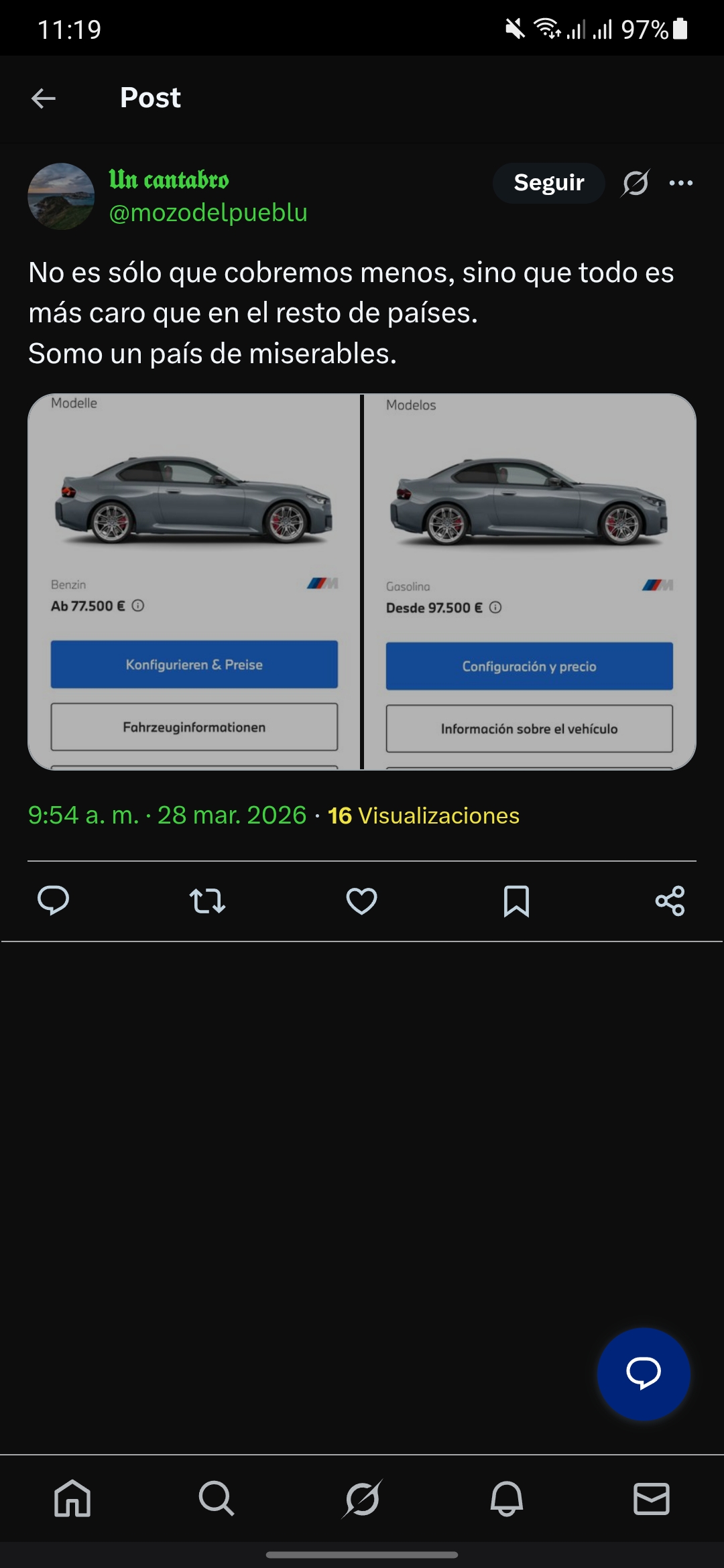Tap the blue floating reply button
724x1568 pixels.
click(x=644, y=1374)
